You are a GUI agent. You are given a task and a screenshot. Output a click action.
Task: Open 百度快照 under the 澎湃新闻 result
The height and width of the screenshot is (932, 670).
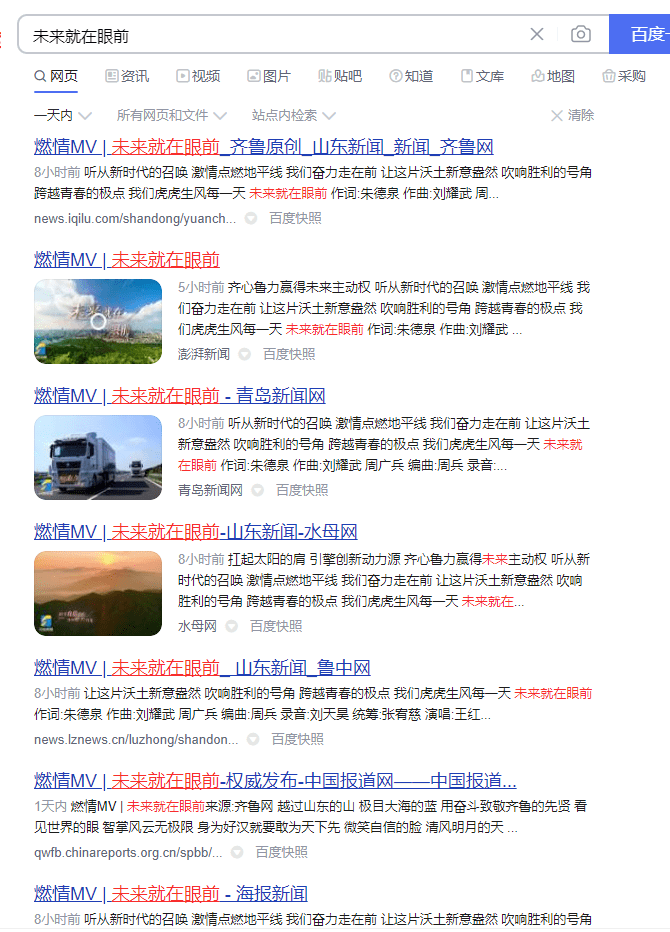tap(288, 354)
